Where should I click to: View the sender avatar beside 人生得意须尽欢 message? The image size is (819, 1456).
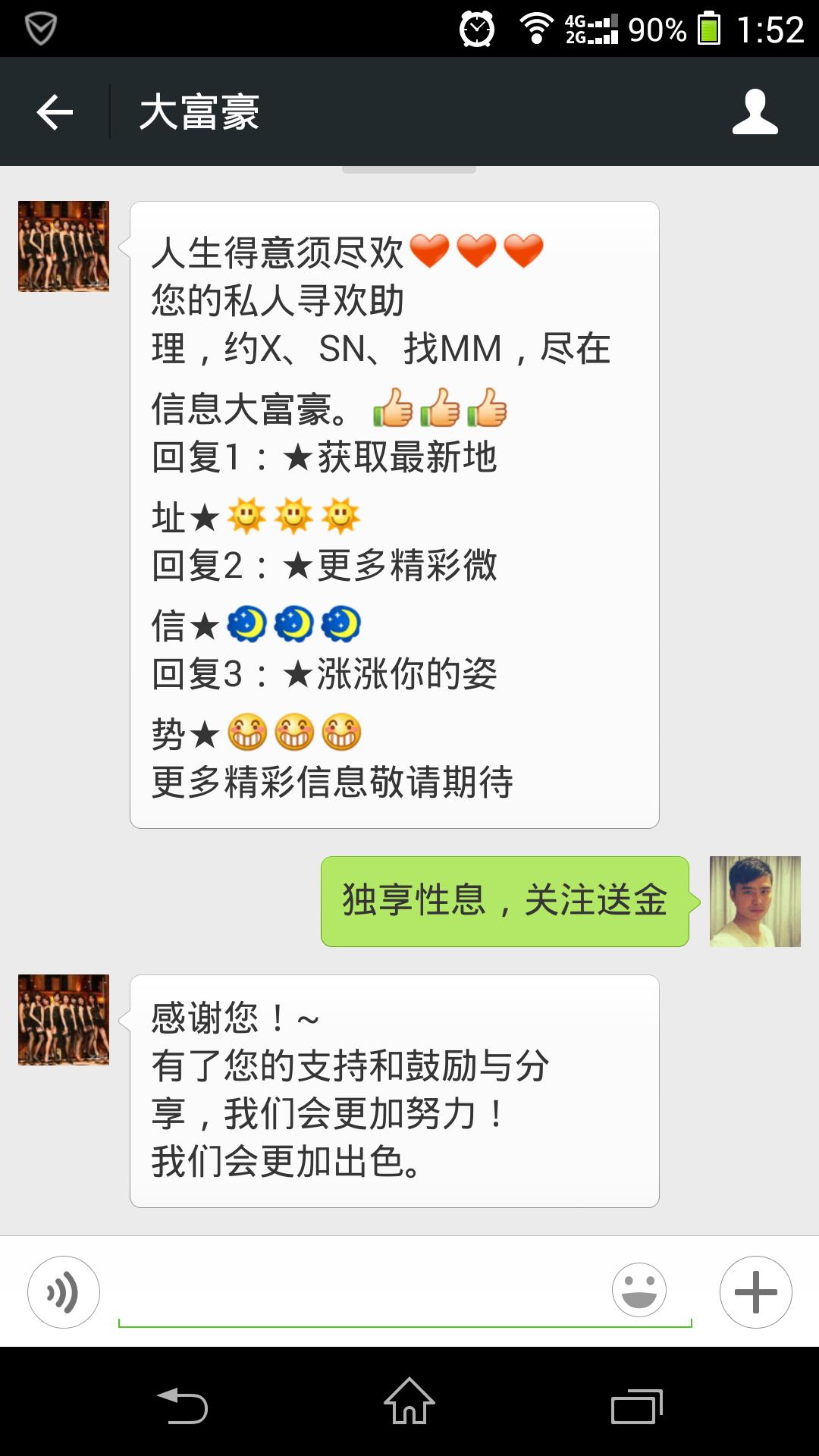click(64, 246)
